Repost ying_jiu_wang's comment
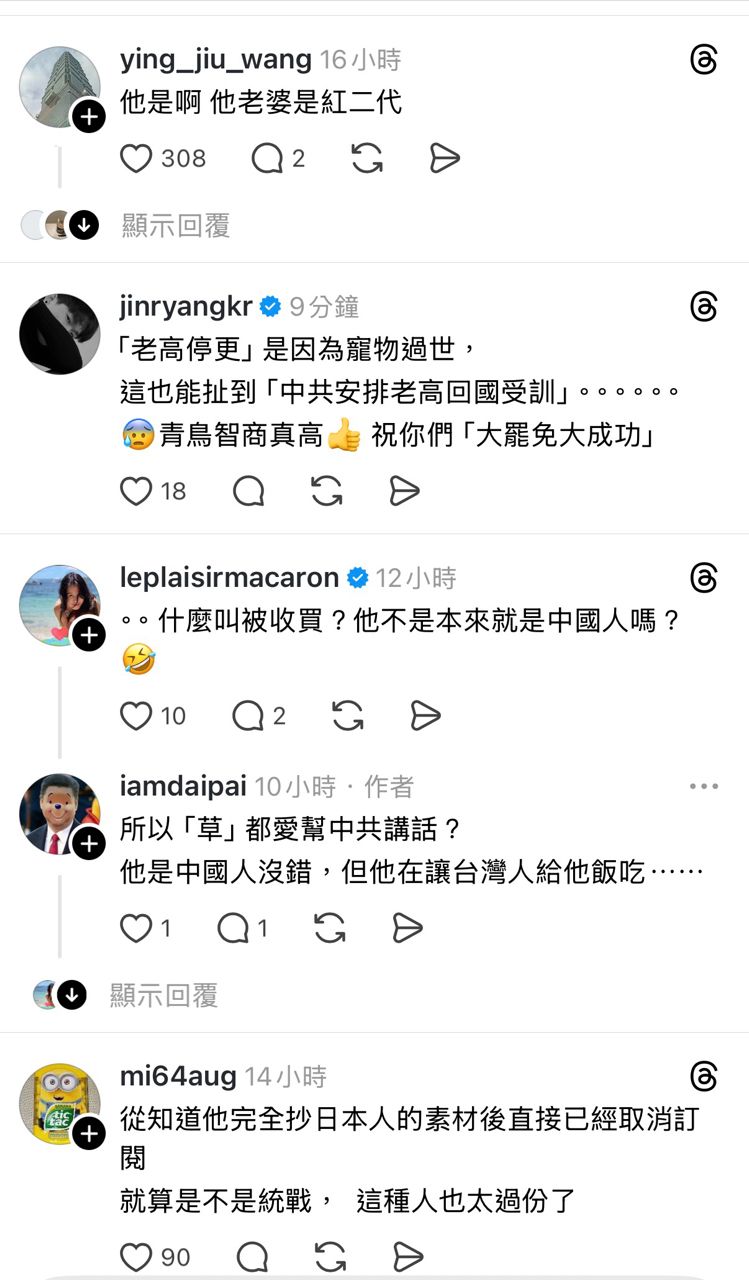Screen dimensions: 749x1280 pos(367,158)
